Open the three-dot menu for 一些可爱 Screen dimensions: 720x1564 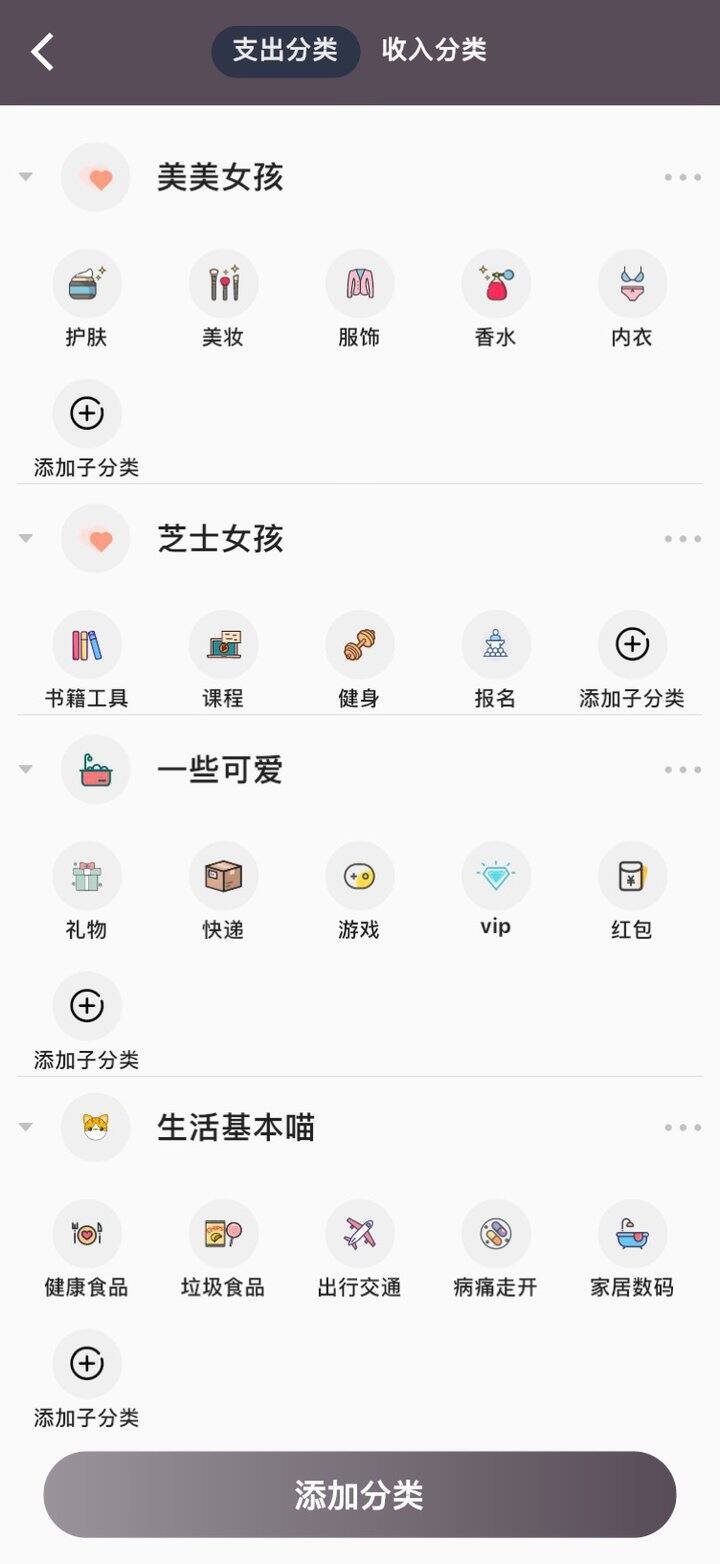(x=683, y=770)
